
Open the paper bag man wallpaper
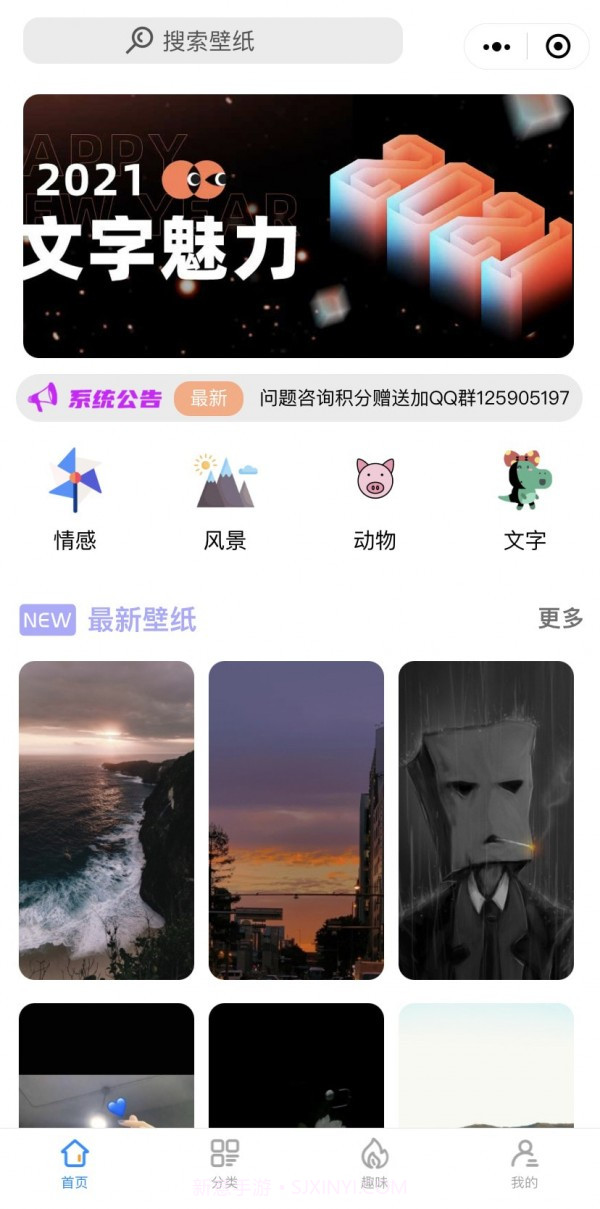(x=486, y=820)
